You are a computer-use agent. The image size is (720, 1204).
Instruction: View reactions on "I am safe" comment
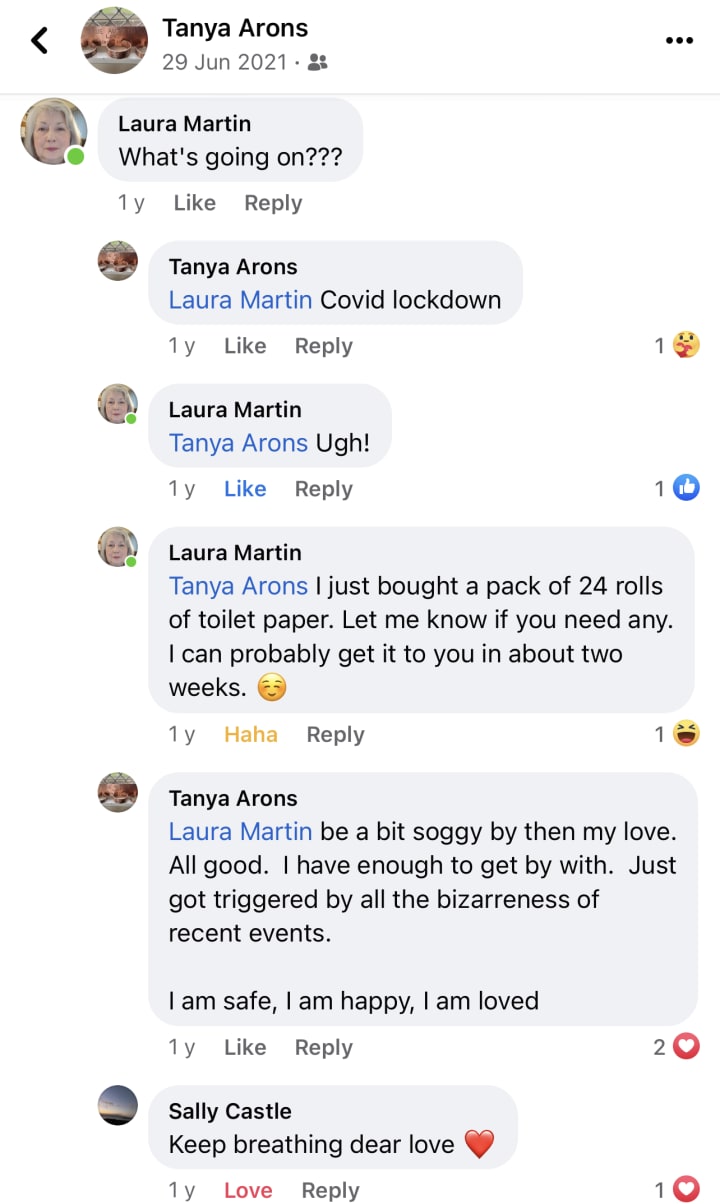point(676,1047)
